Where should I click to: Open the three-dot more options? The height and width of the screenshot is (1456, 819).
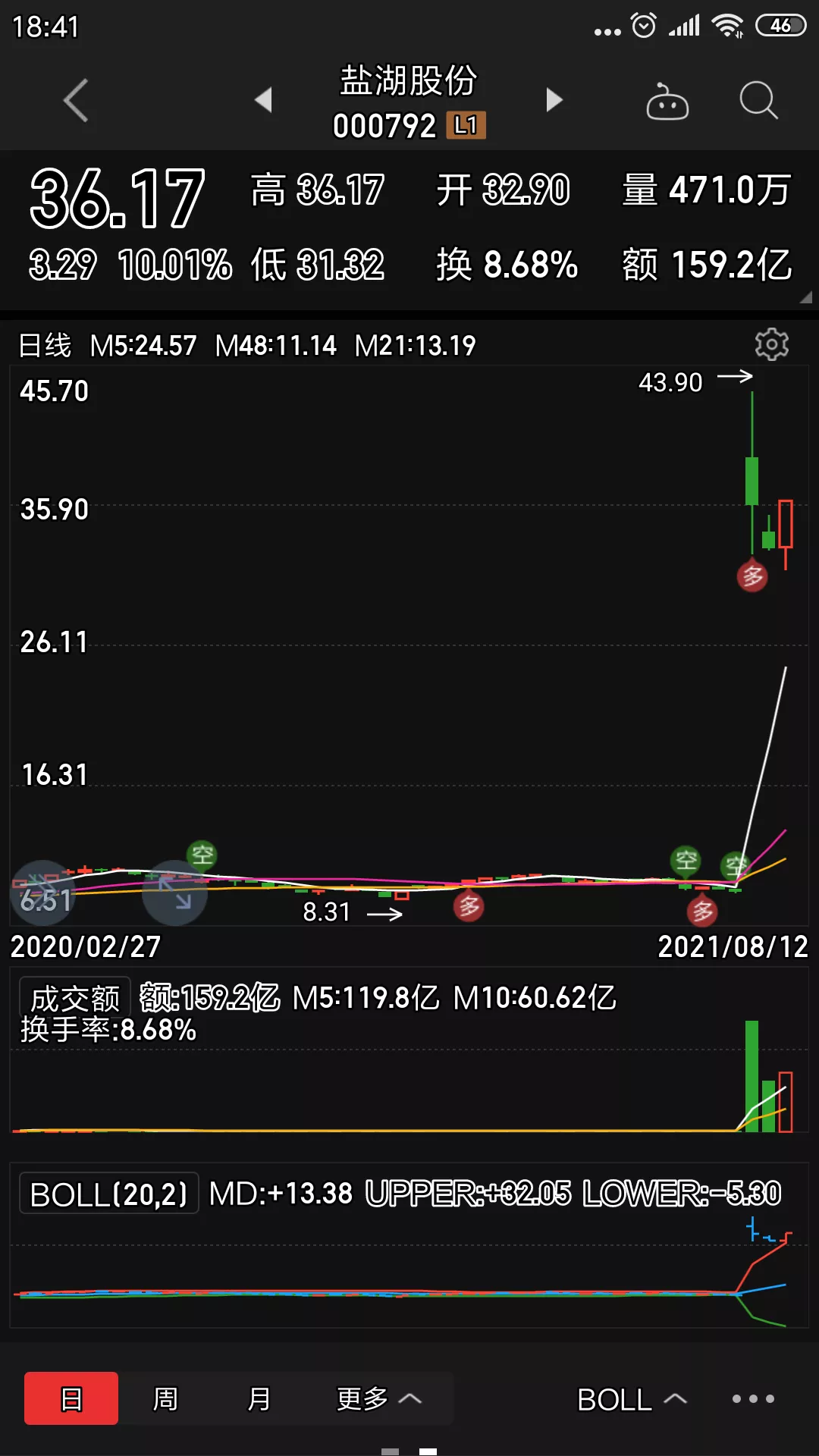[x=753, y=1398]
